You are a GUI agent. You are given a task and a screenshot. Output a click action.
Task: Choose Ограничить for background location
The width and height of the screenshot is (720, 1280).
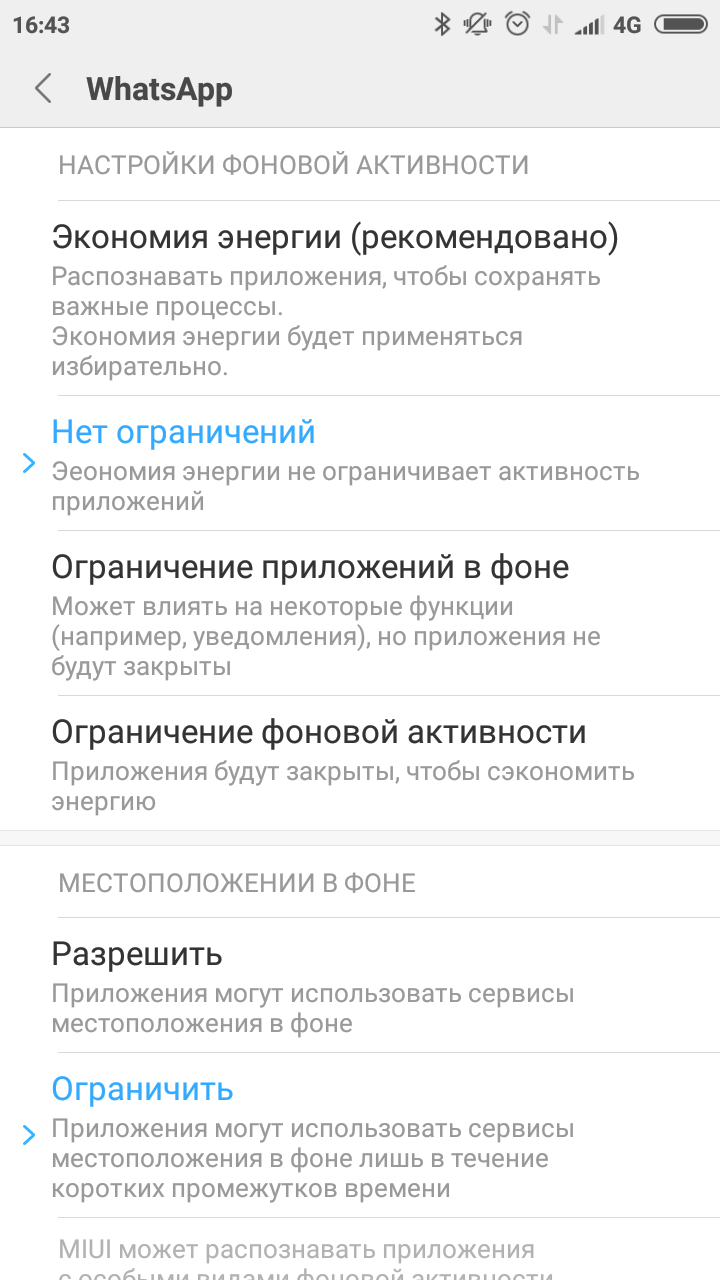coord(360,1135)
